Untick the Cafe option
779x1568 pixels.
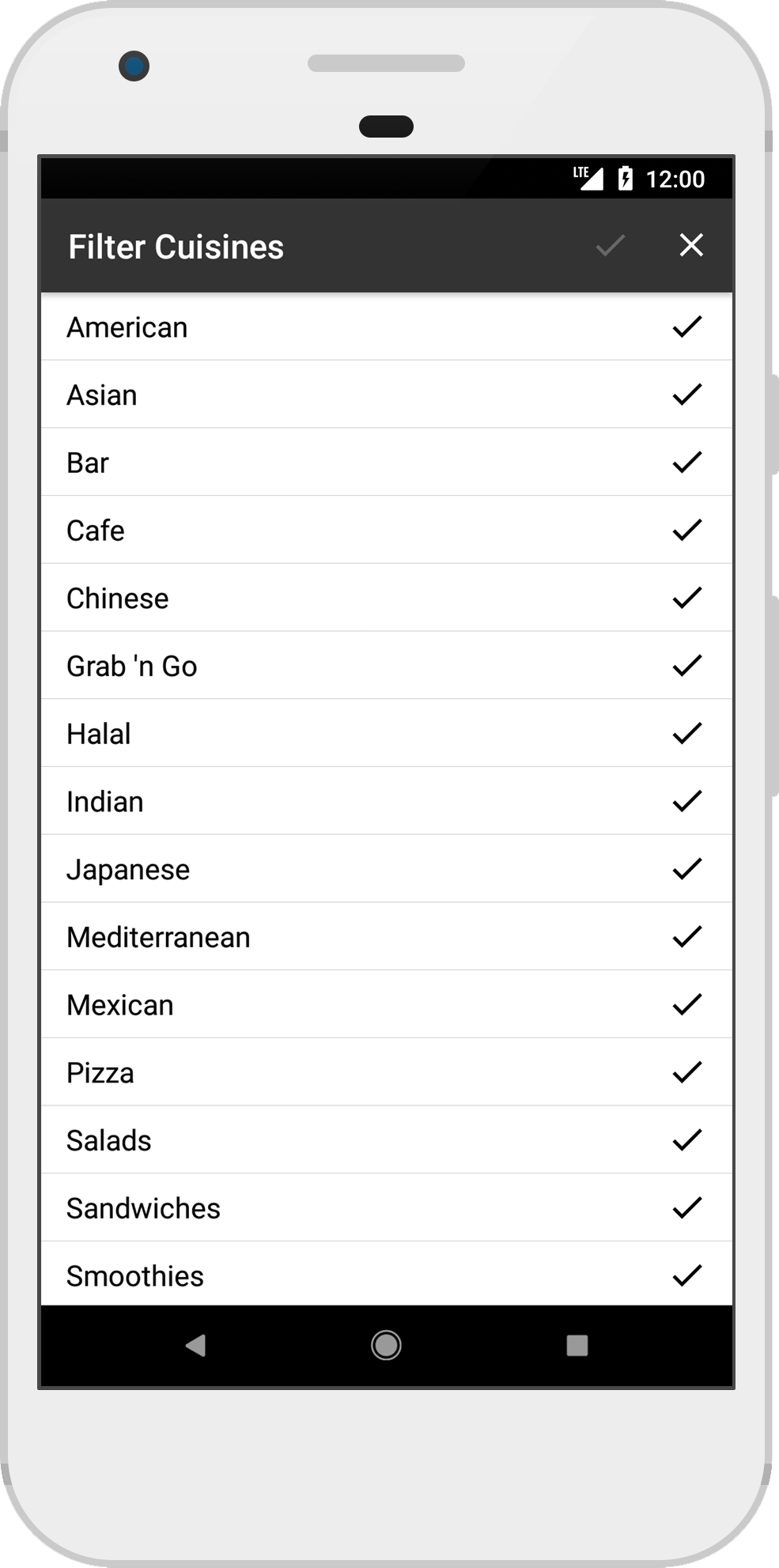point(386,530)
